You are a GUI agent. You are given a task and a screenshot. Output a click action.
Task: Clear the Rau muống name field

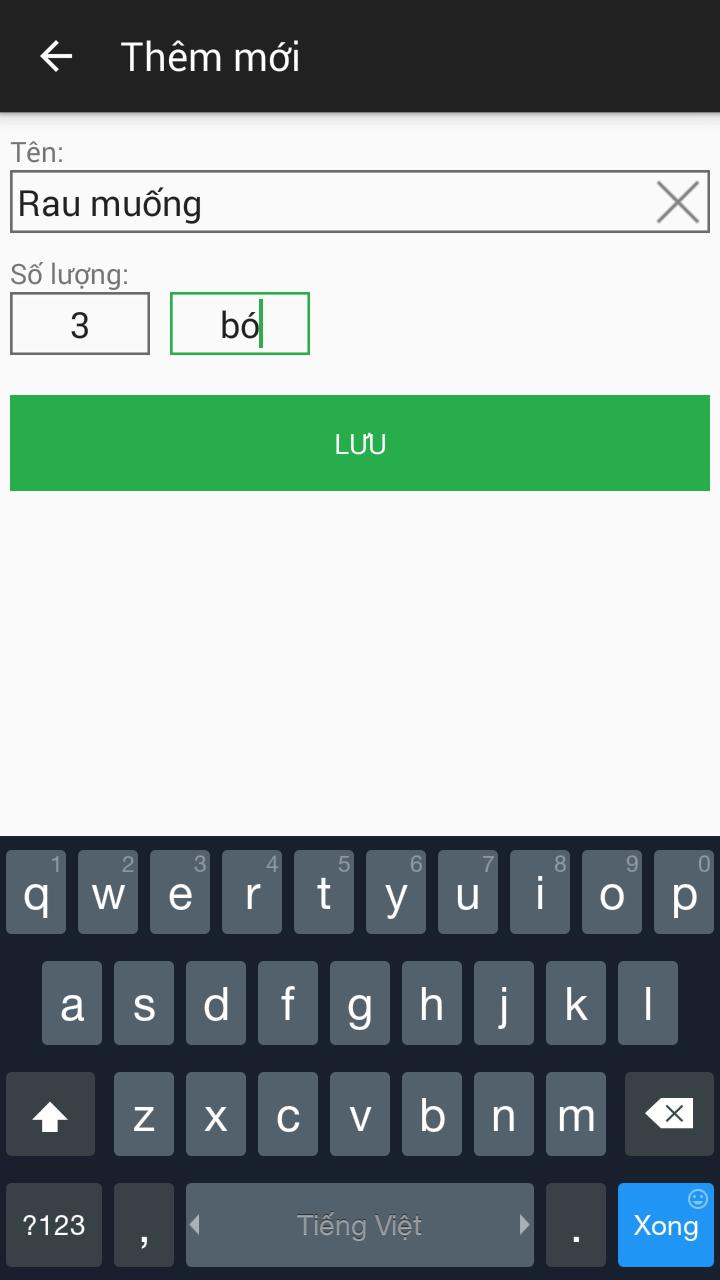678,202
